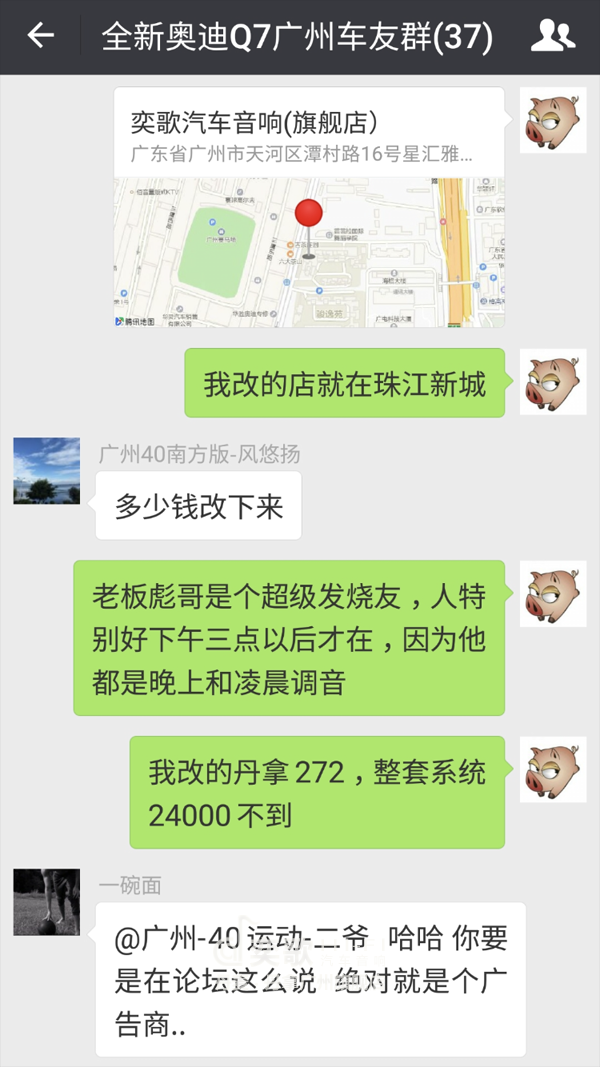Screen dimensions: 600x1067
Task: Open group members and chat info
Action: (553, 37)
